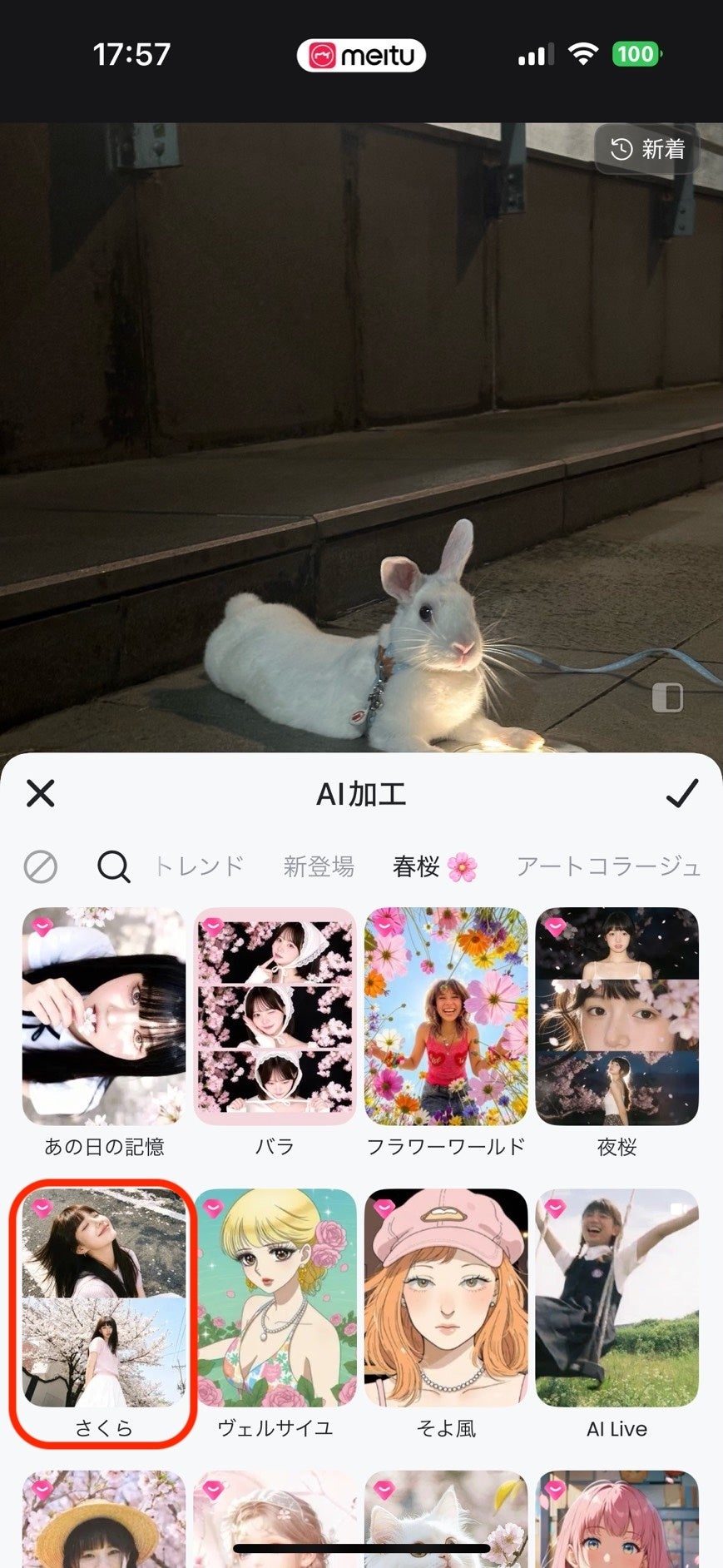Viewport: 723px width, 1568px height.
Task: Confirm AI加工 with the checkmark
Action: [681, 793]
